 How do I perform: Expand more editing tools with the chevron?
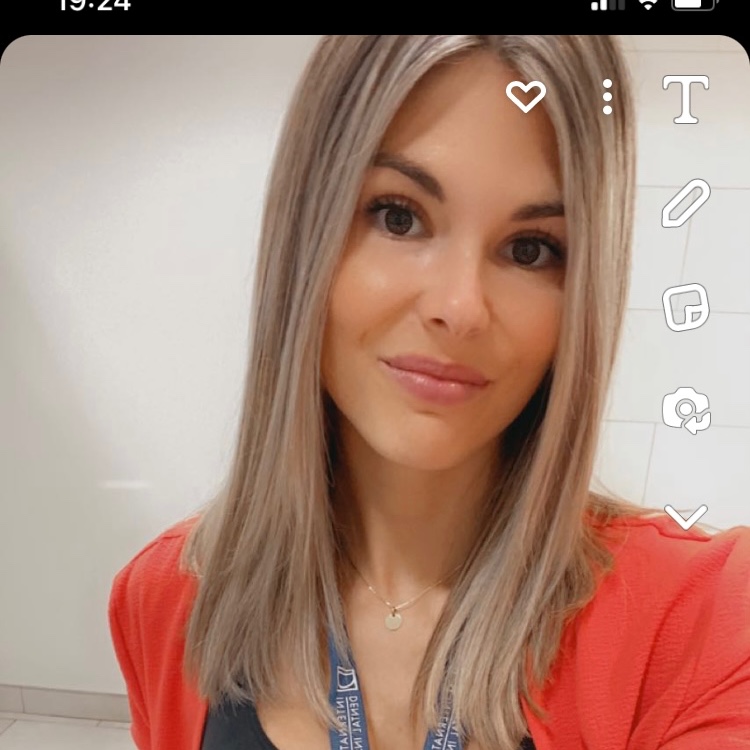tap(686, 516)
